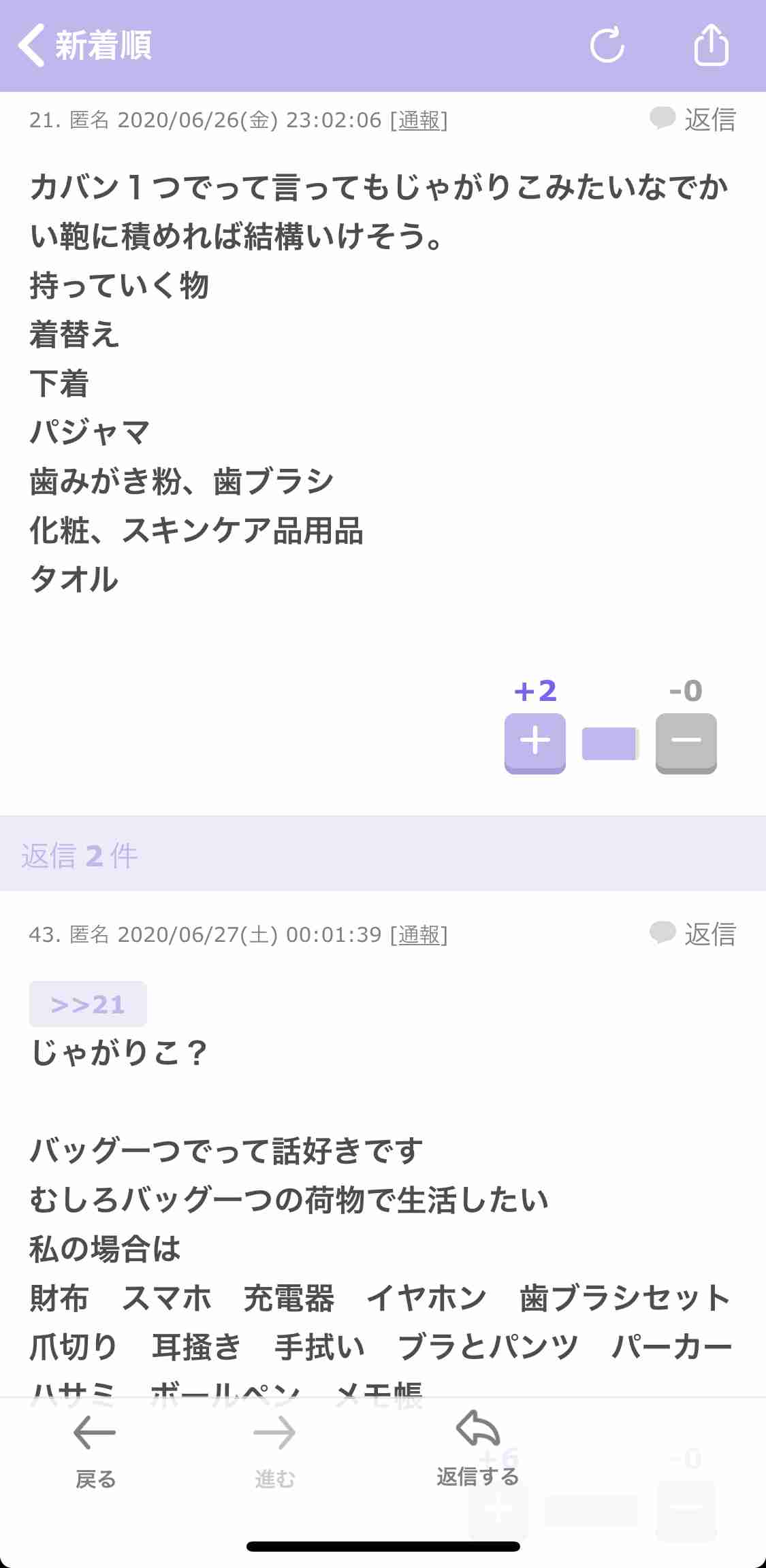Image resolution: width=766 pixels, height=1568 pixels.
Task: Refresh the thread with reload icon
Action: (607, 46)
